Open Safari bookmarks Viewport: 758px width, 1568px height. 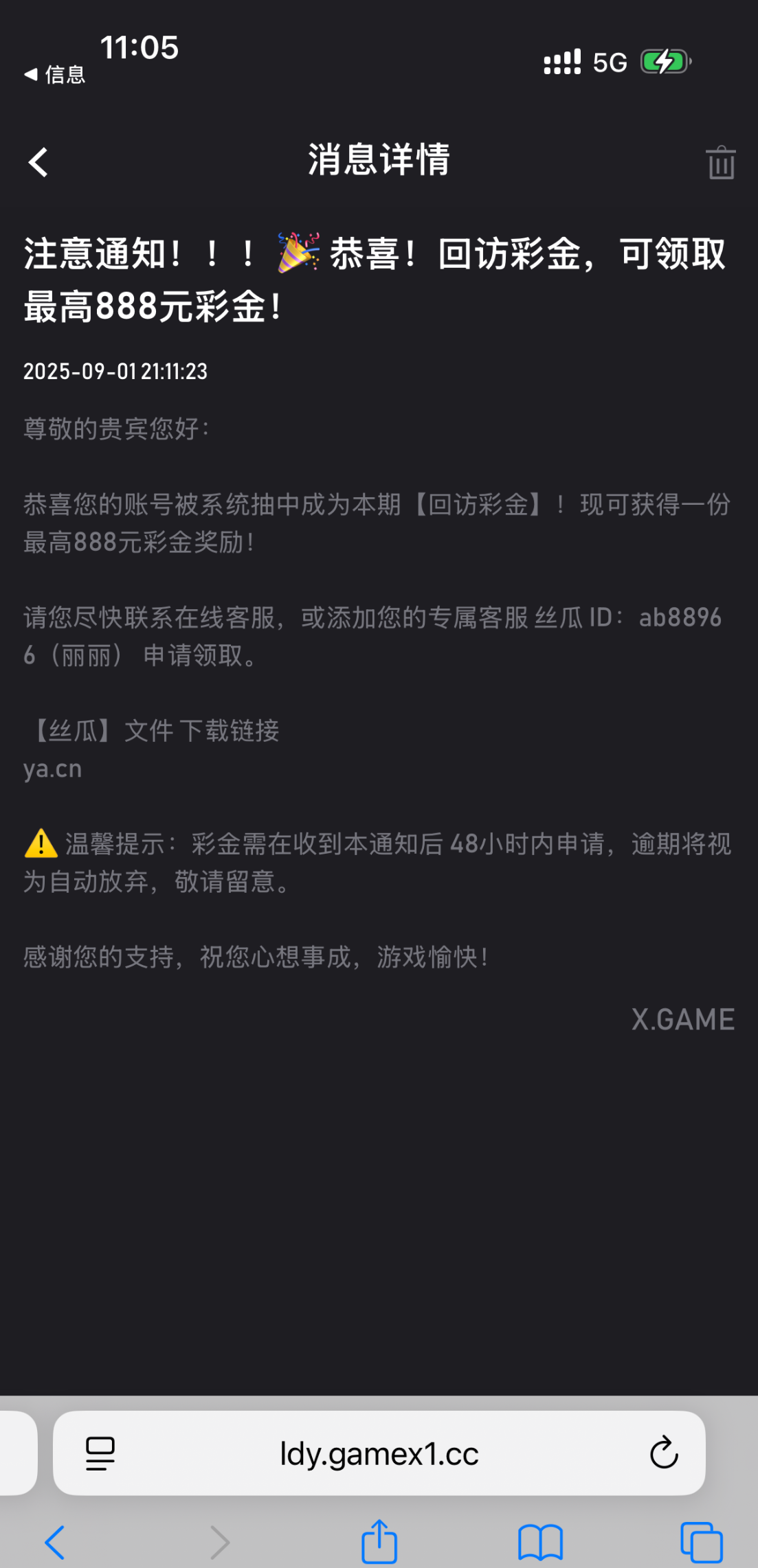pos(540,1542)
